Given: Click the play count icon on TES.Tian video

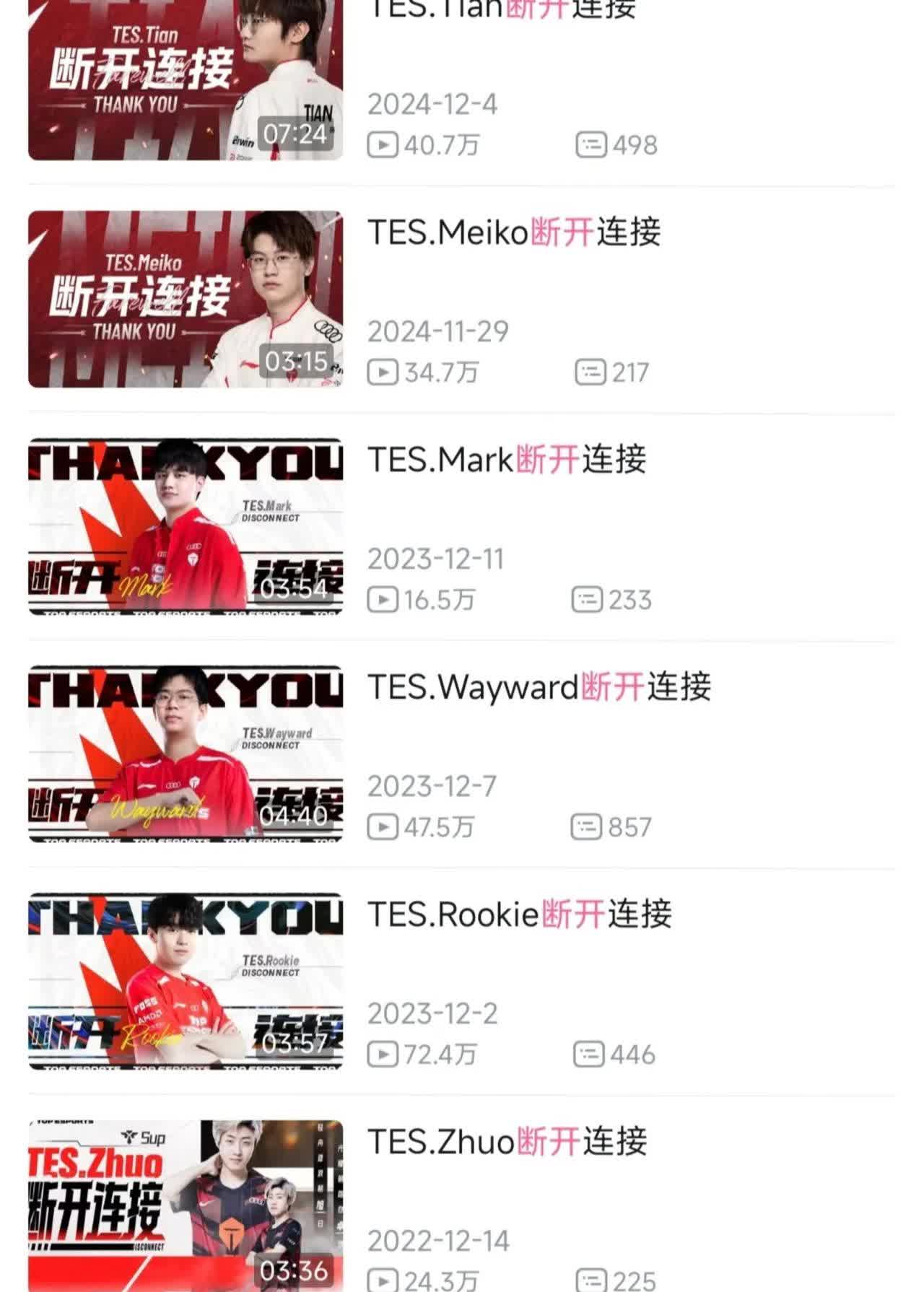Looking at the screenshot, I should coord(384,144).
